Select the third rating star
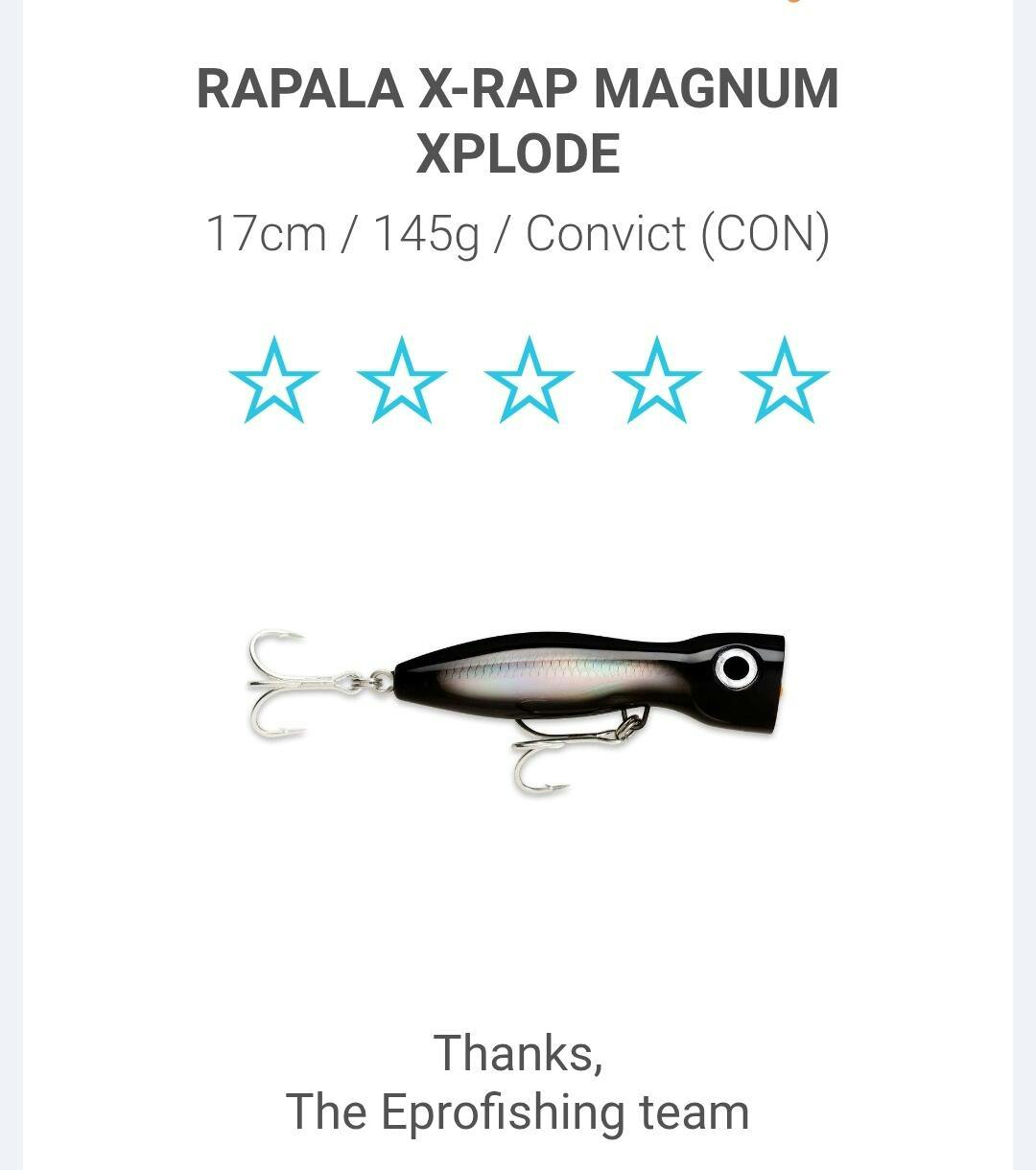Image resolution: width=1036 pixels, height=1170 pixels. pyautogui.click(x=530, y=382)
